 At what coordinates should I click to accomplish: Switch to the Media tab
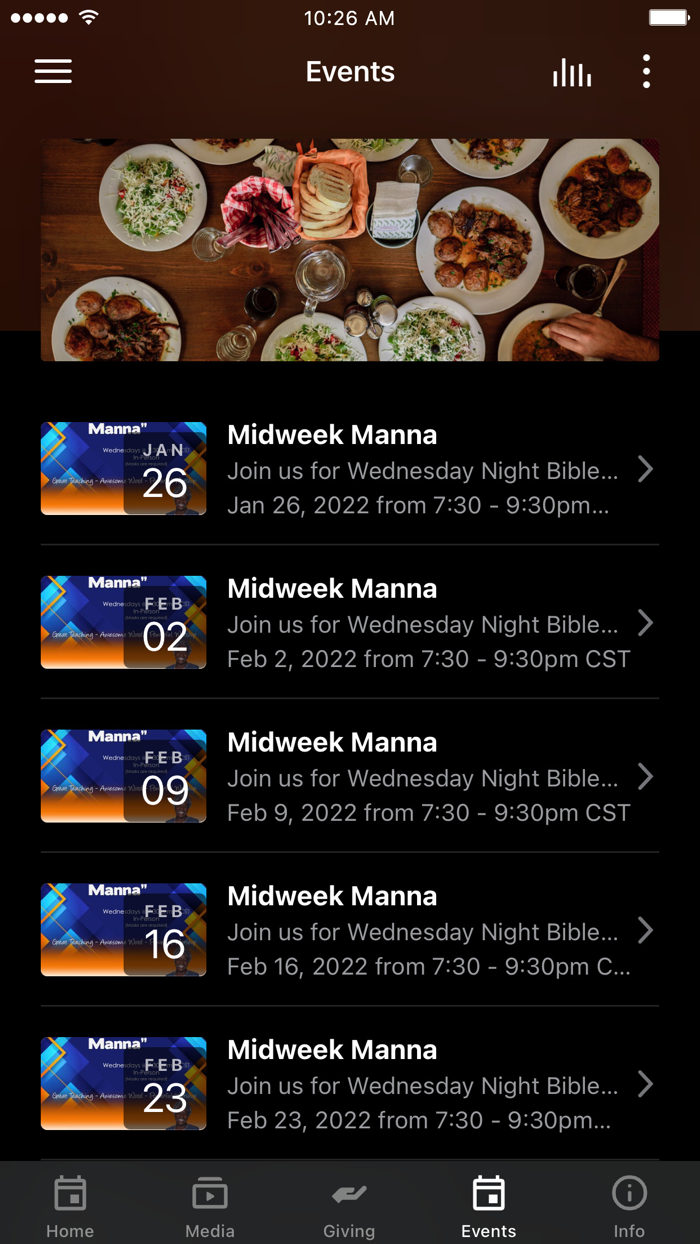210,1204
